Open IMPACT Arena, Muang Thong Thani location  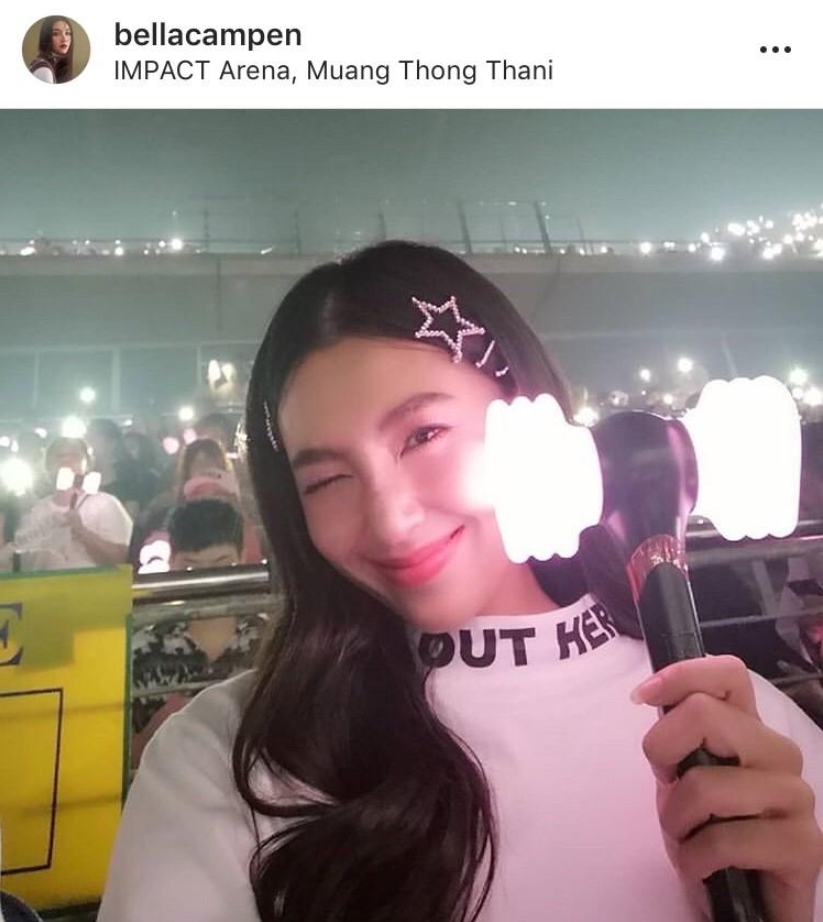333,71
